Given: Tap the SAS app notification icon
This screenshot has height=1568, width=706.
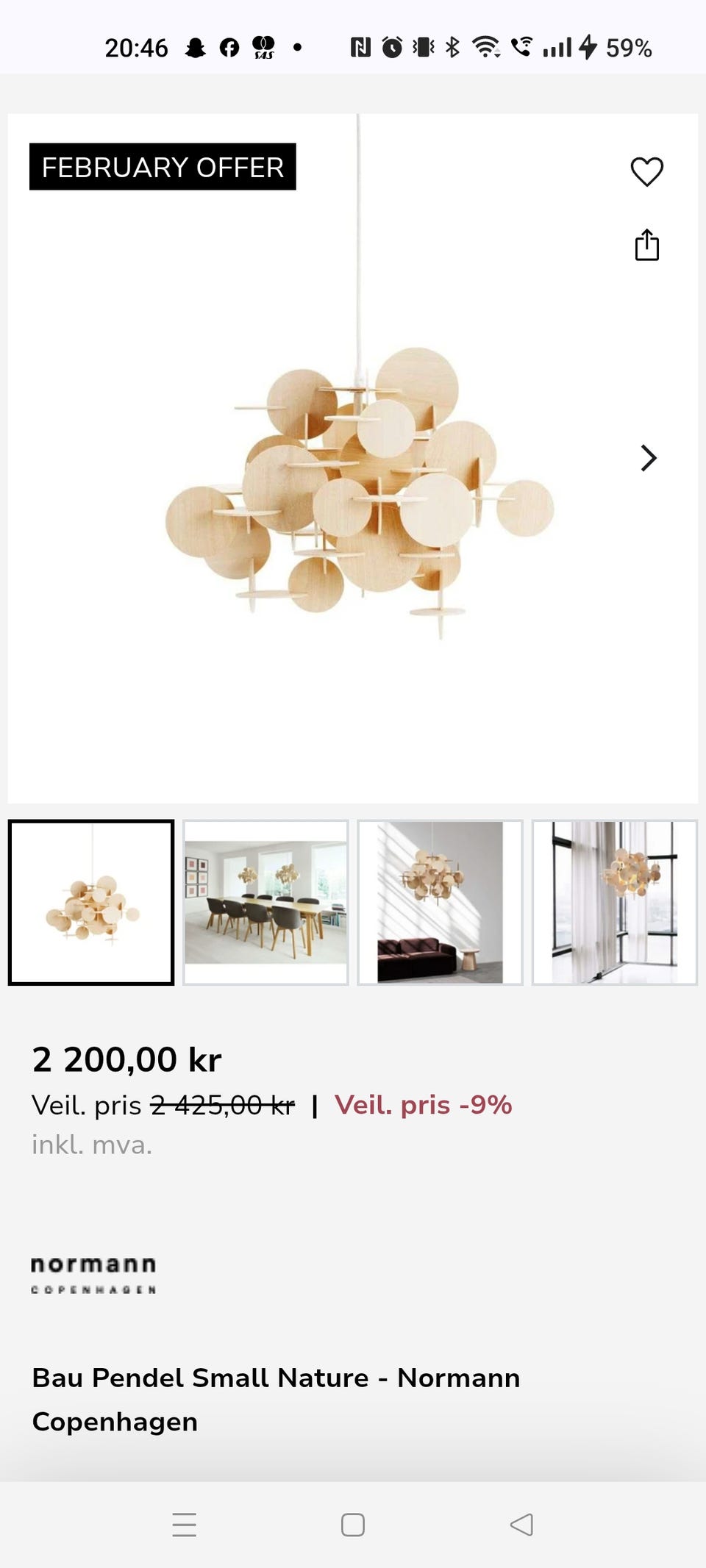Looking at the screenshot, I should [x=265, y=48].
